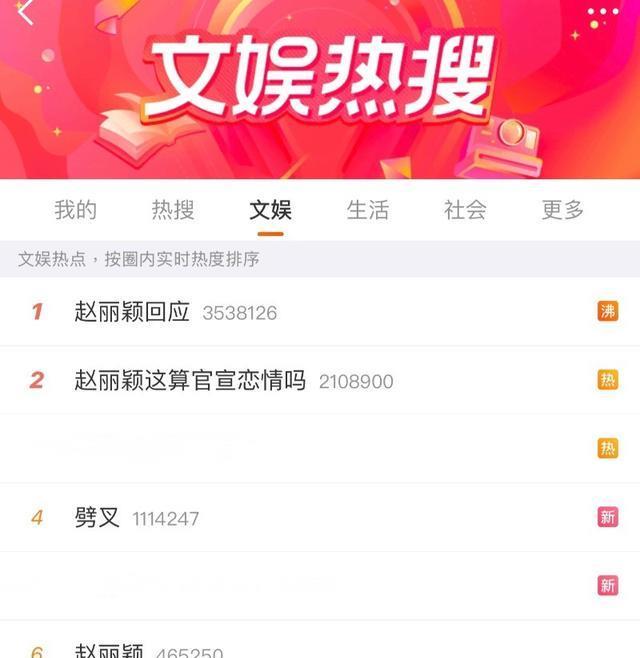Open the trending topic 劈叉
This screenshot has width=640, height=658.
tap(97, 517)
